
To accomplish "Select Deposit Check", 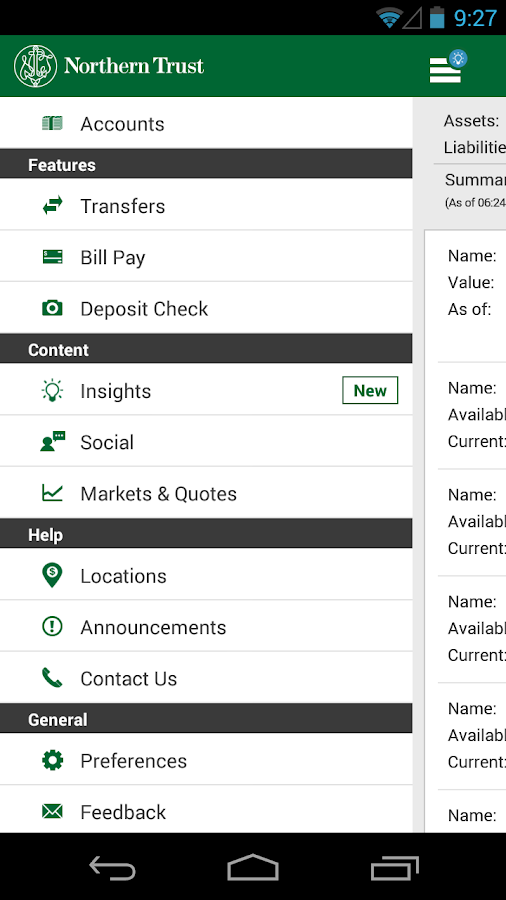I will (206, 308).
